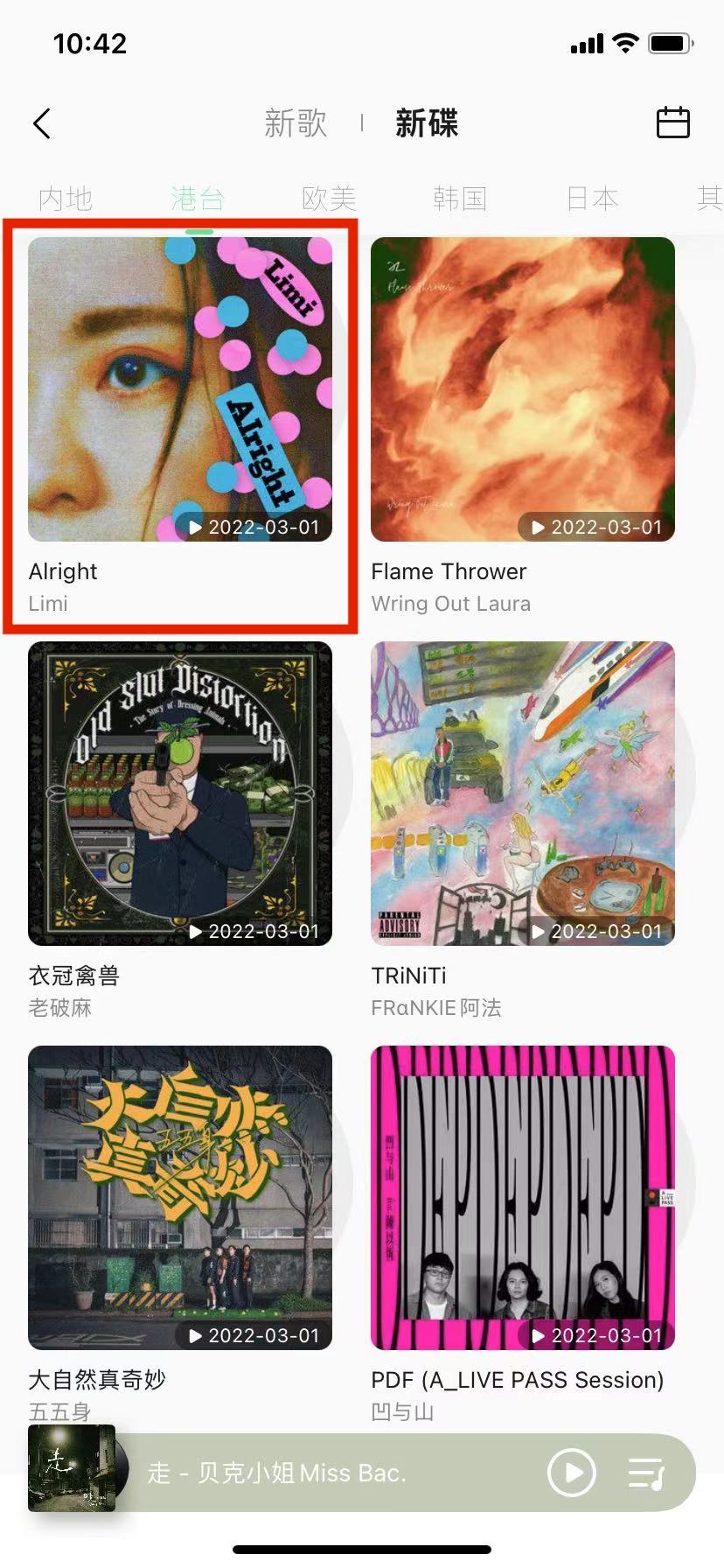Open the PDF (A_LIVE PASS Session) album
724x1568 pixels.
pos(523,1198)
